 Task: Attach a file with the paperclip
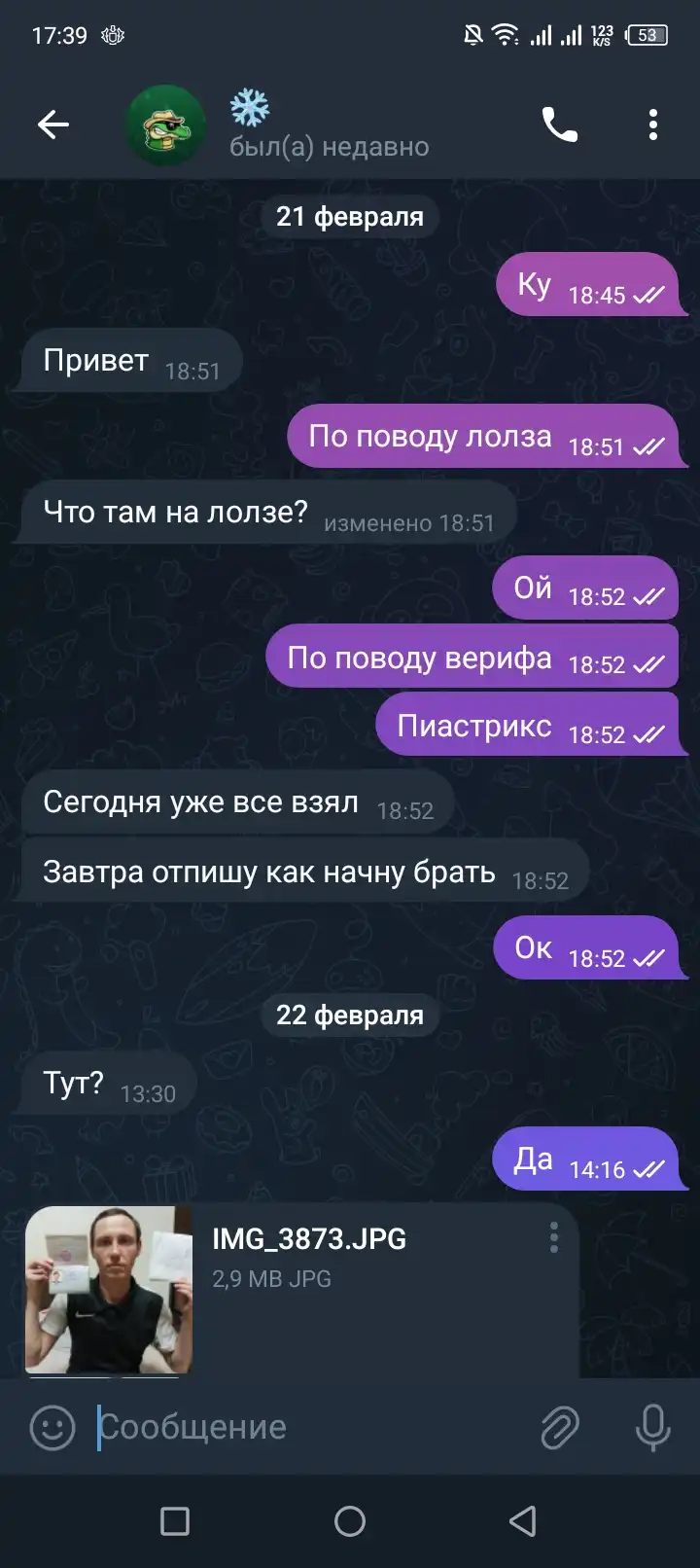[x=560, y=1427]
